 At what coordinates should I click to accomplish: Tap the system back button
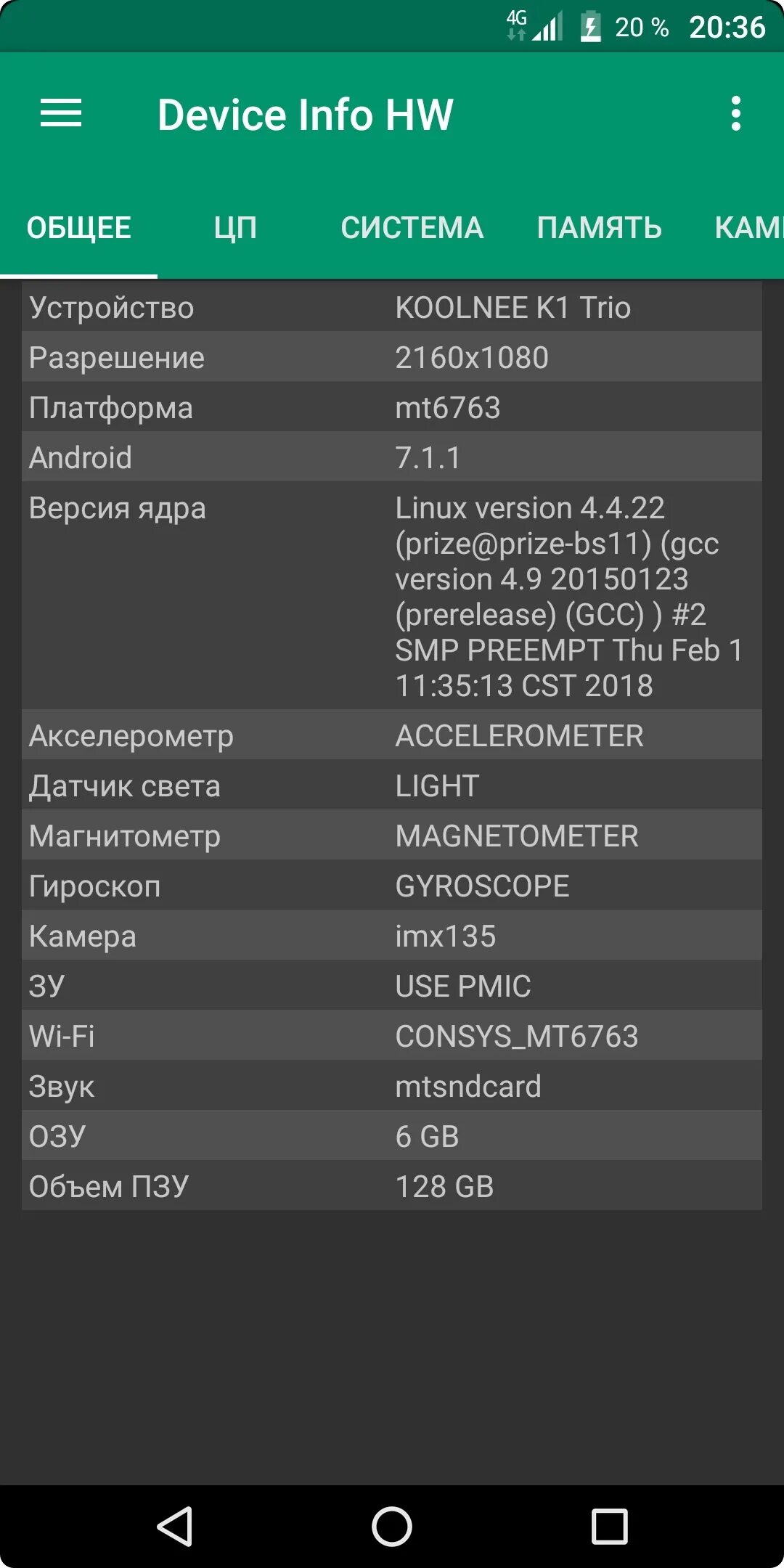[175, 1526]
